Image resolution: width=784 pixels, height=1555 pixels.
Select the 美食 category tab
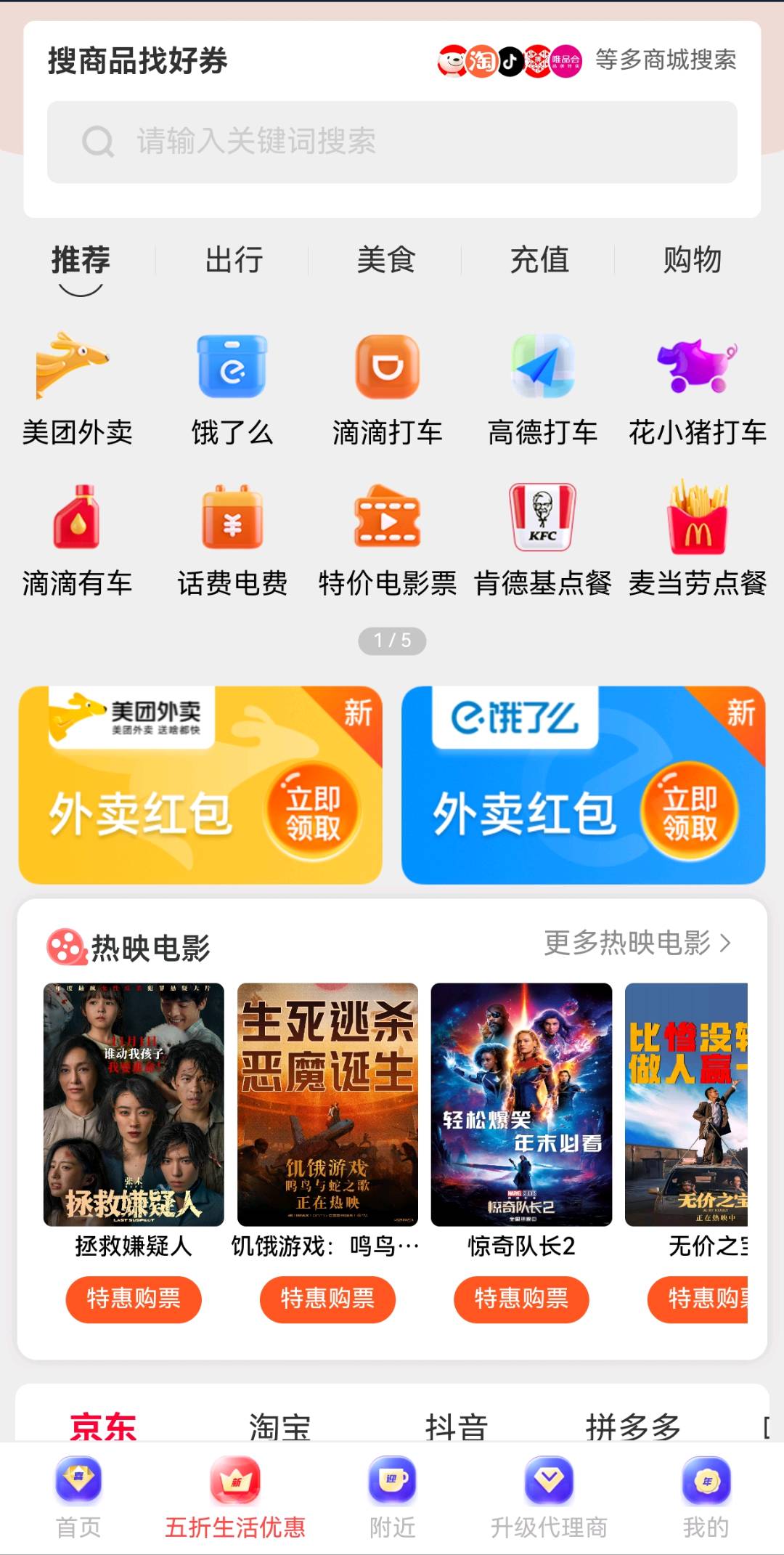pyautogui.click(x=386, y=260)
